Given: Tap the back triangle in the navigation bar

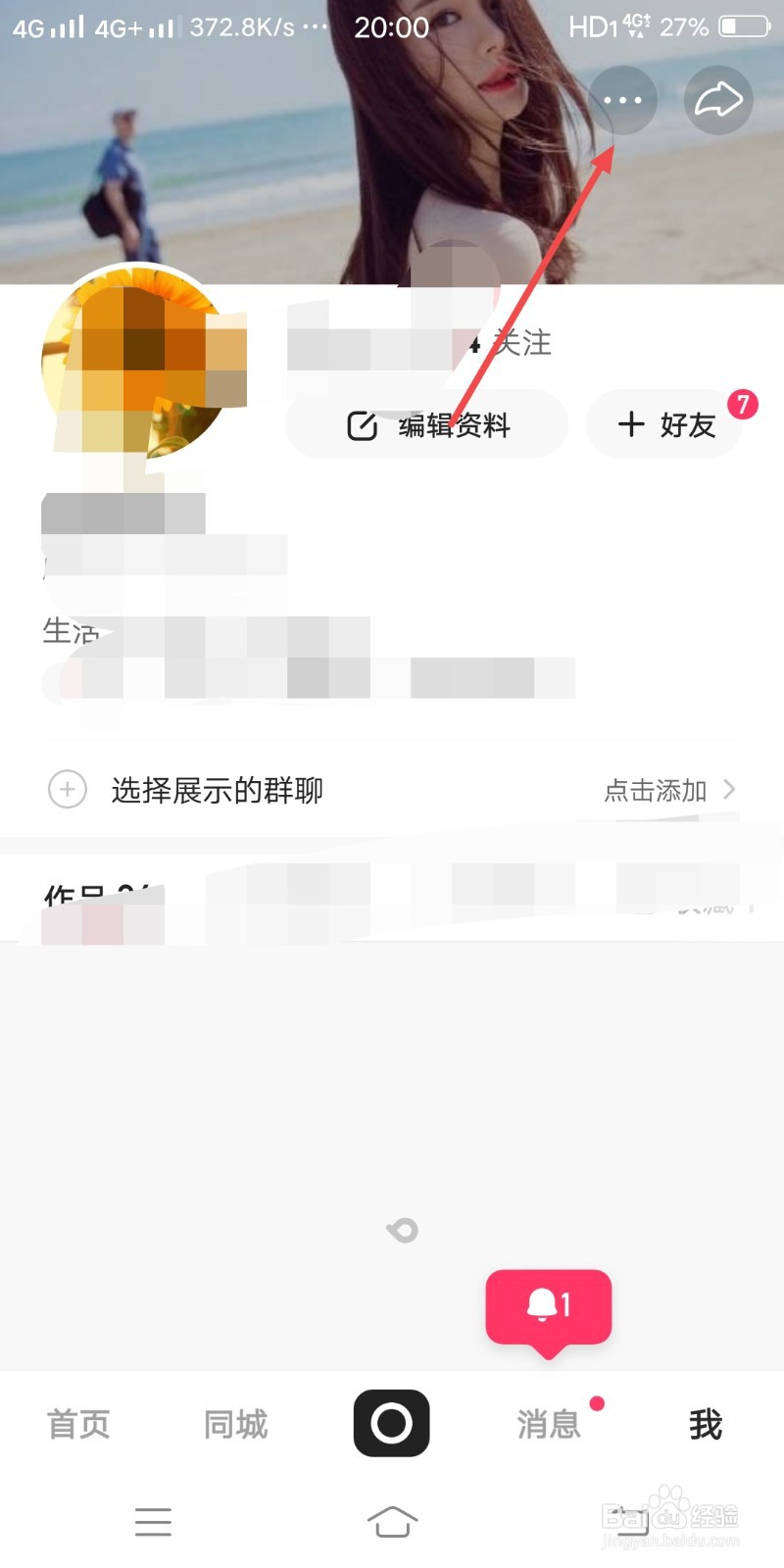Looking at the screenshot, I should click(632, 1521).
